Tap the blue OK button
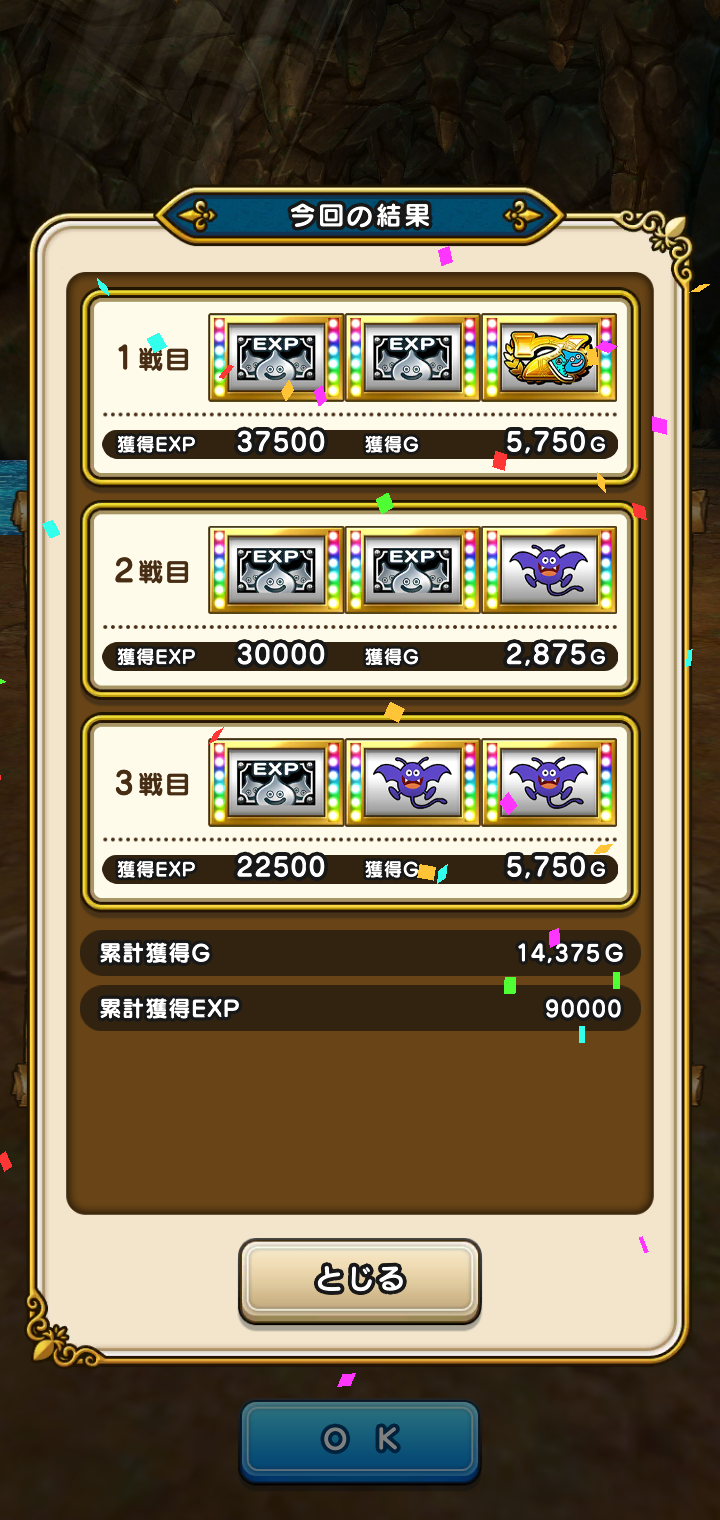Image resolution: width=720 pixels, height=1520 pixels. (x=360, y=1439)
